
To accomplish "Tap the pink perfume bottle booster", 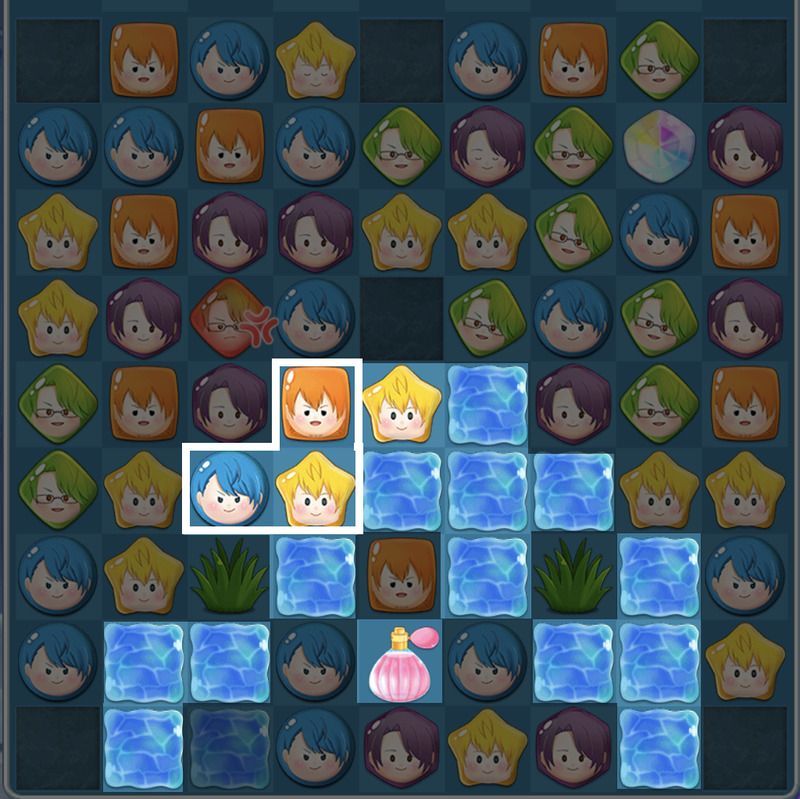I will [398, 663].
